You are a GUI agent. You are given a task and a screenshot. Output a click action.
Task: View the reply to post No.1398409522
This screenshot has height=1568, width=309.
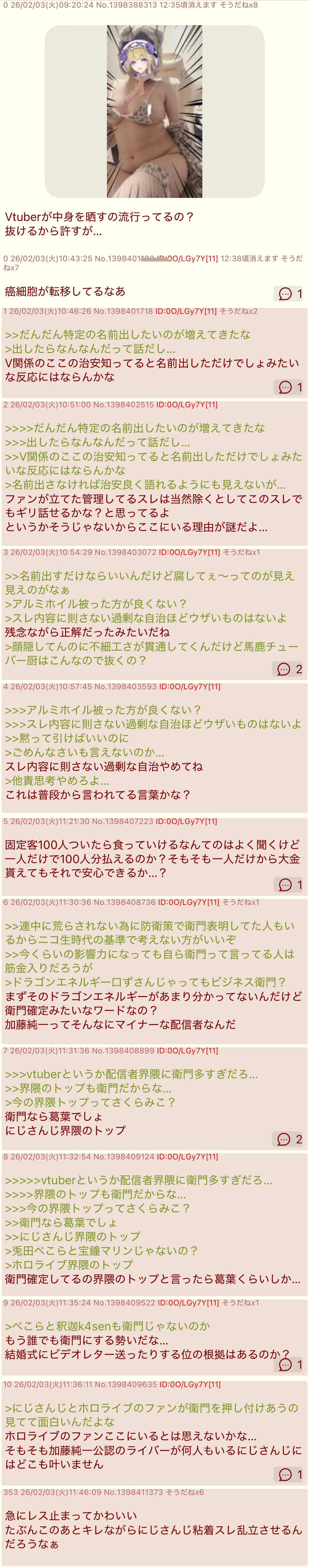pos(290,1365)
